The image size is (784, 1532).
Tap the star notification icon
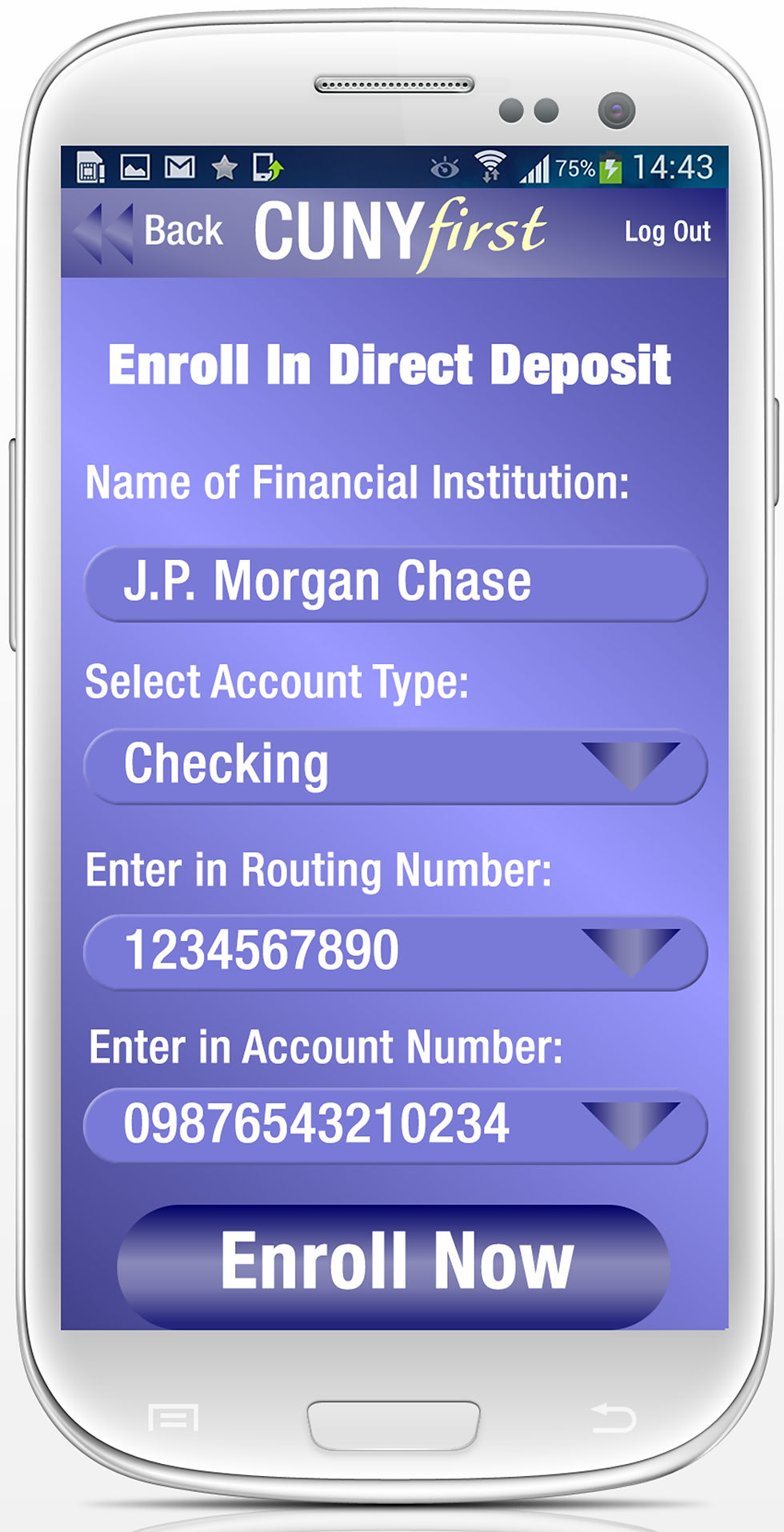tap(223, 168)
